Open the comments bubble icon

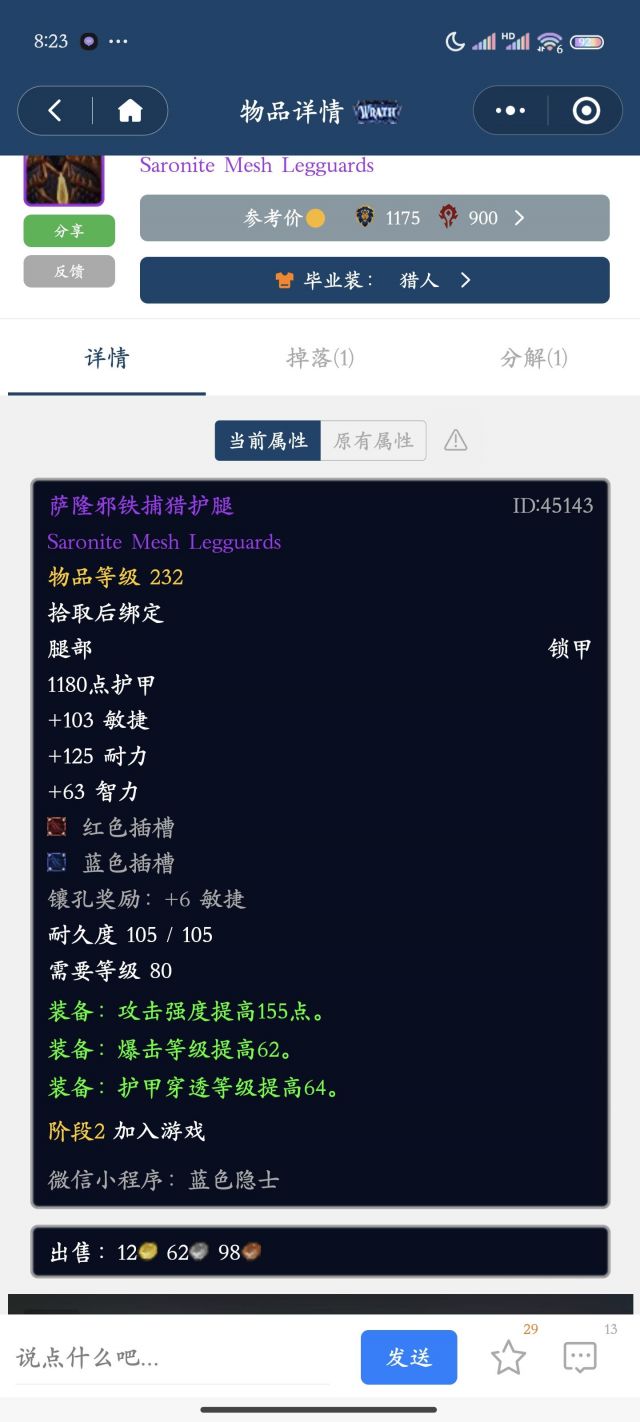(x=580, y=1358)
